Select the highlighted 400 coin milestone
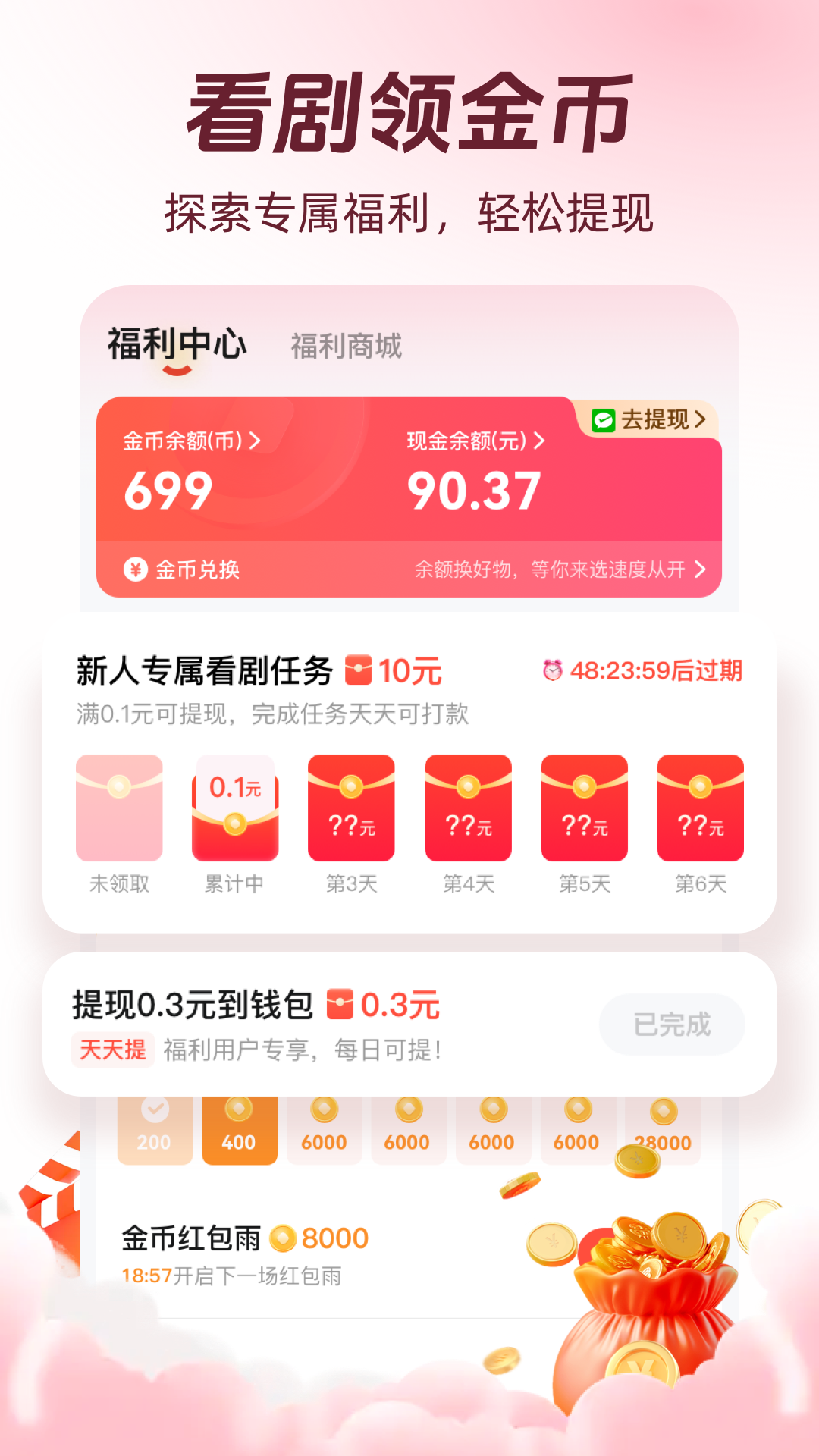819x1456 pixels. coord(239,1128)
